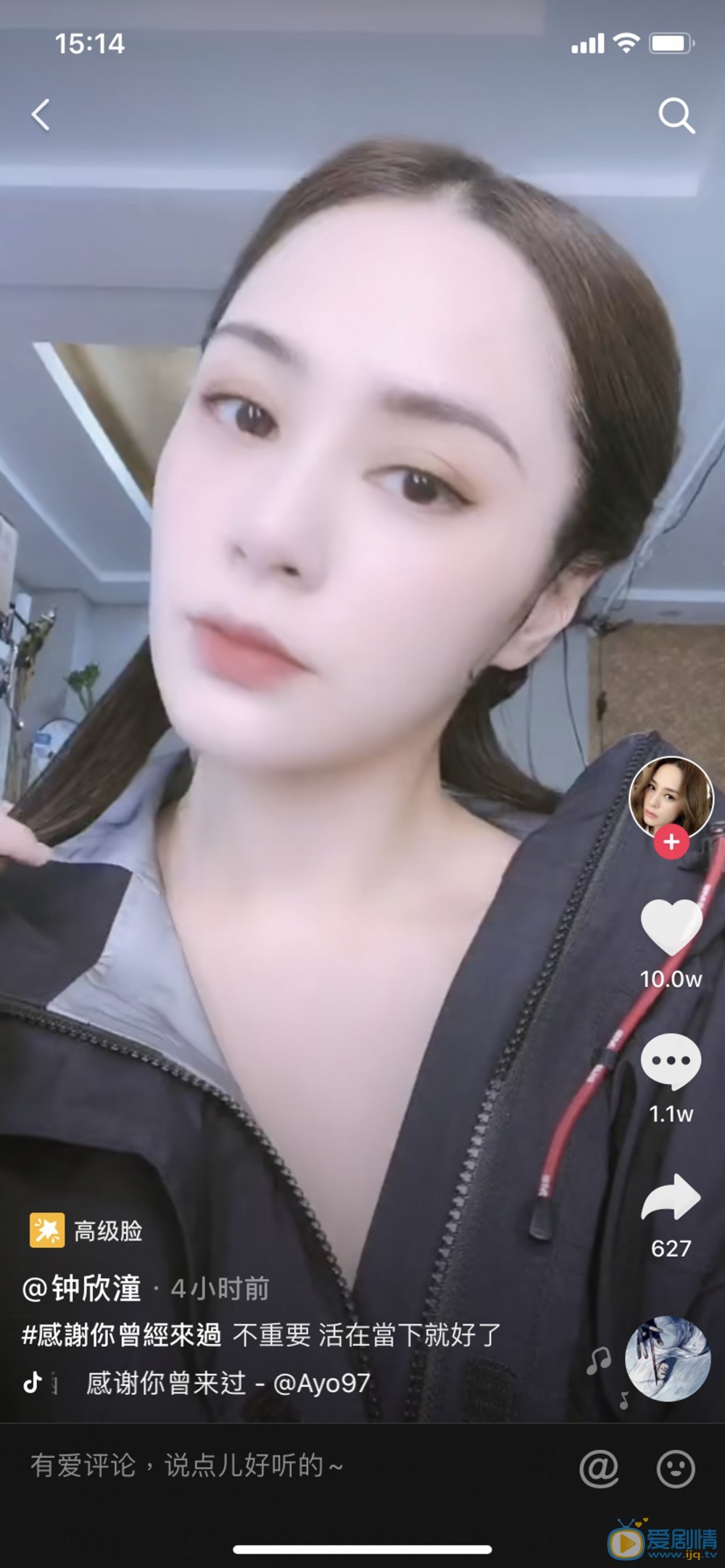The width and height of the screenshot is (725, 1568).
Task: Open the comments bubble
Action: click(671, 1062)
